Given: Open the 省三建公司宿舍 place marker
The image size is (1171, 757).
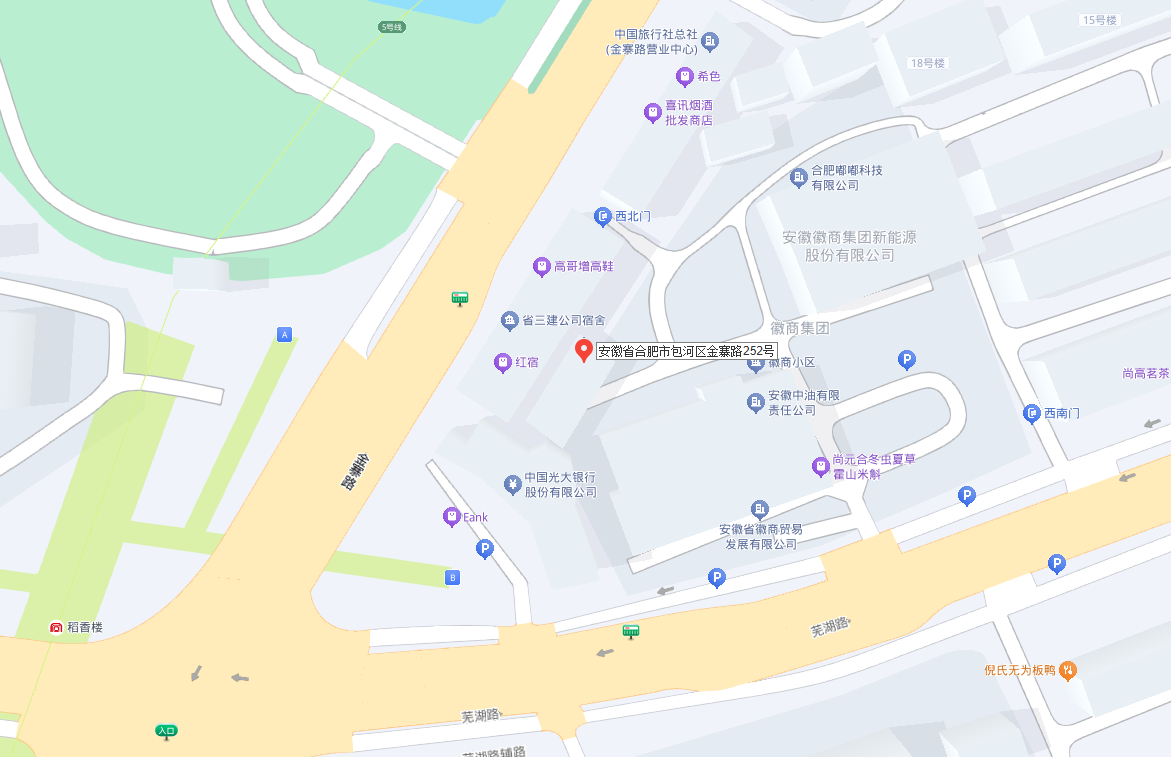Looking at the screenshot, I should coord(510,321).
